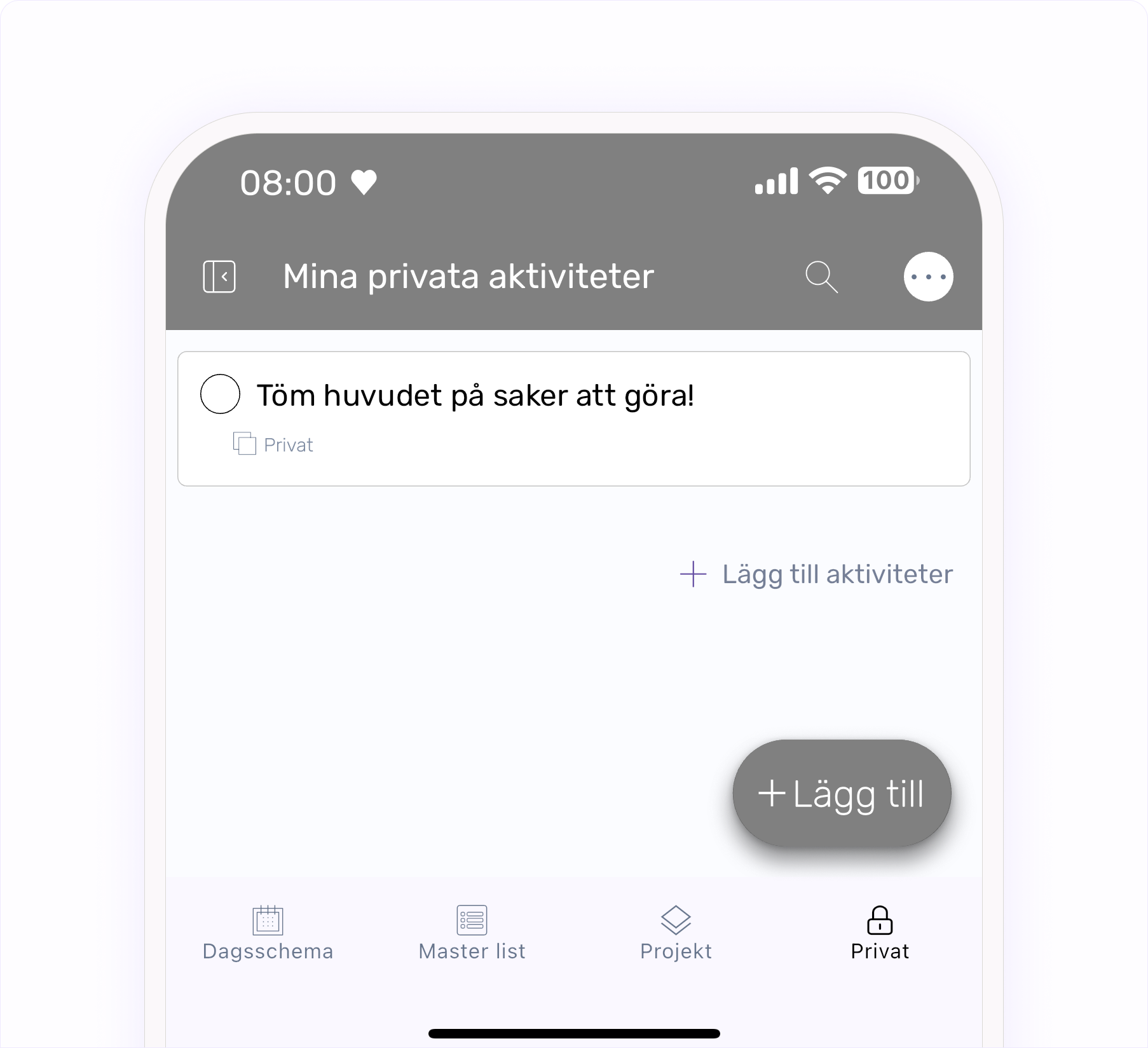Mark 'Töm huvudet på saker att göra!' done
This screenshot has width=1148, height=1048.
click(220, 395)
